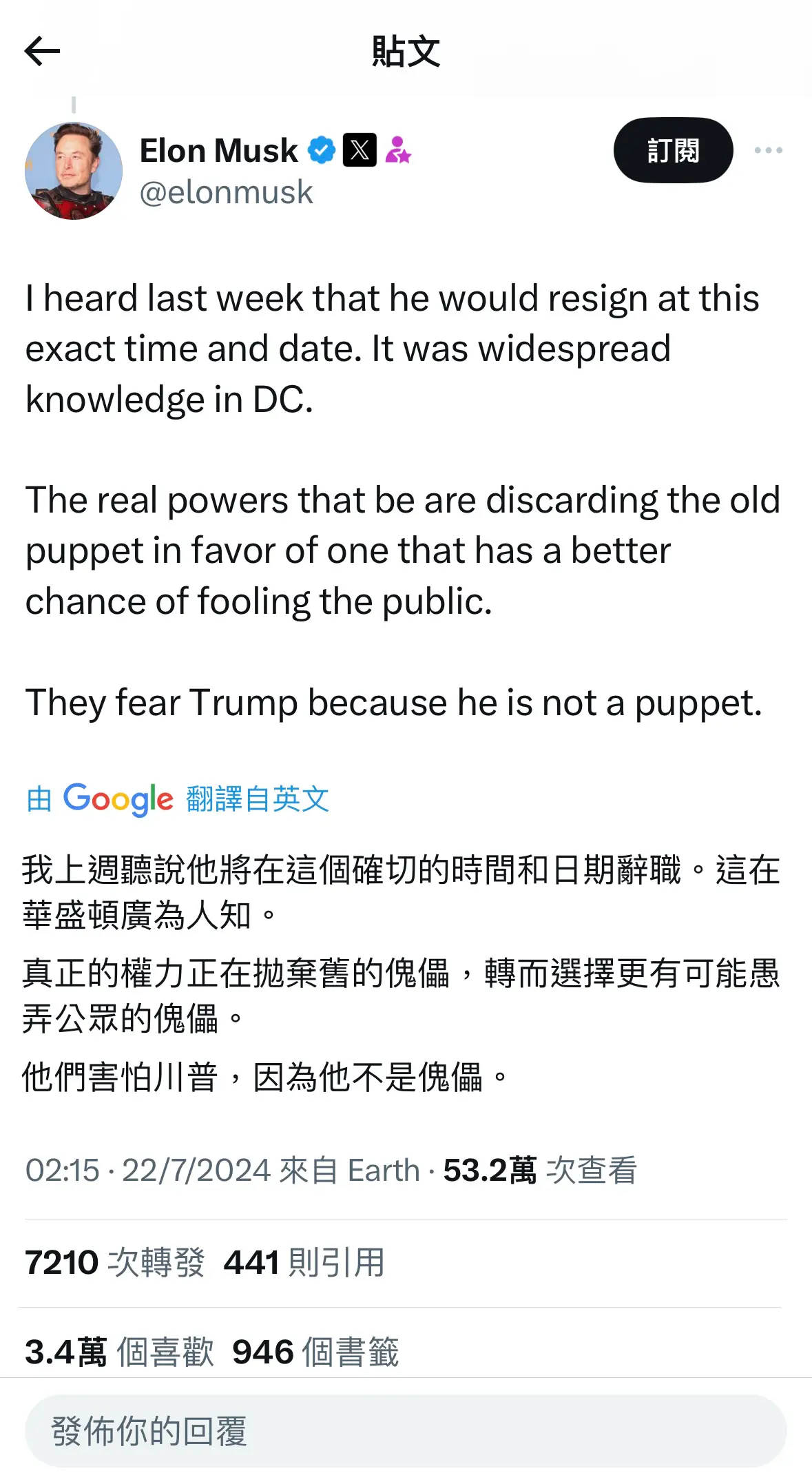The width and height of the screenshot is (812, 1473).
Task: Tap the 發佈你的回覆 reply field
Action: point(406,1431)
